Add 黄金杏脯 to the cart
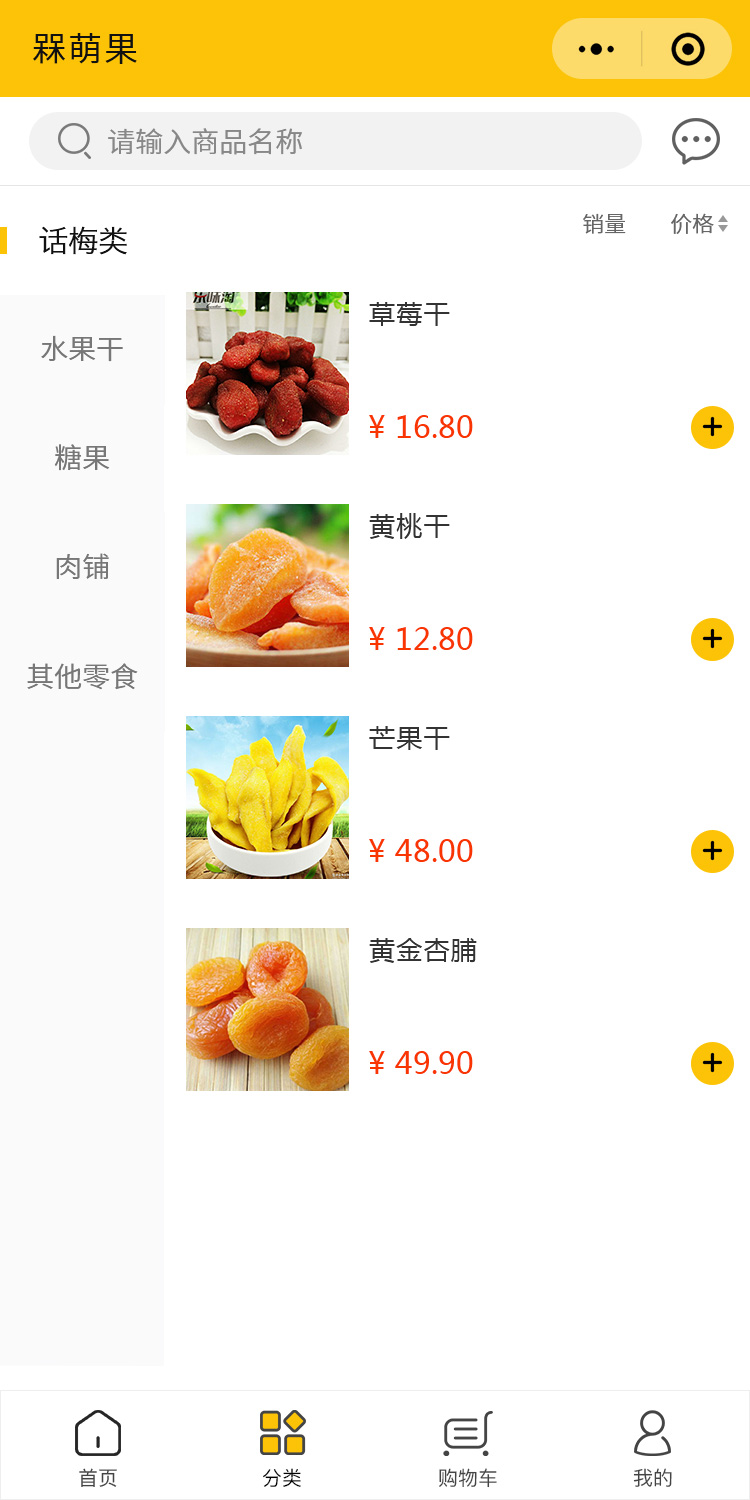This screenshot has height=1500, width=750. tap(712, 1063)
